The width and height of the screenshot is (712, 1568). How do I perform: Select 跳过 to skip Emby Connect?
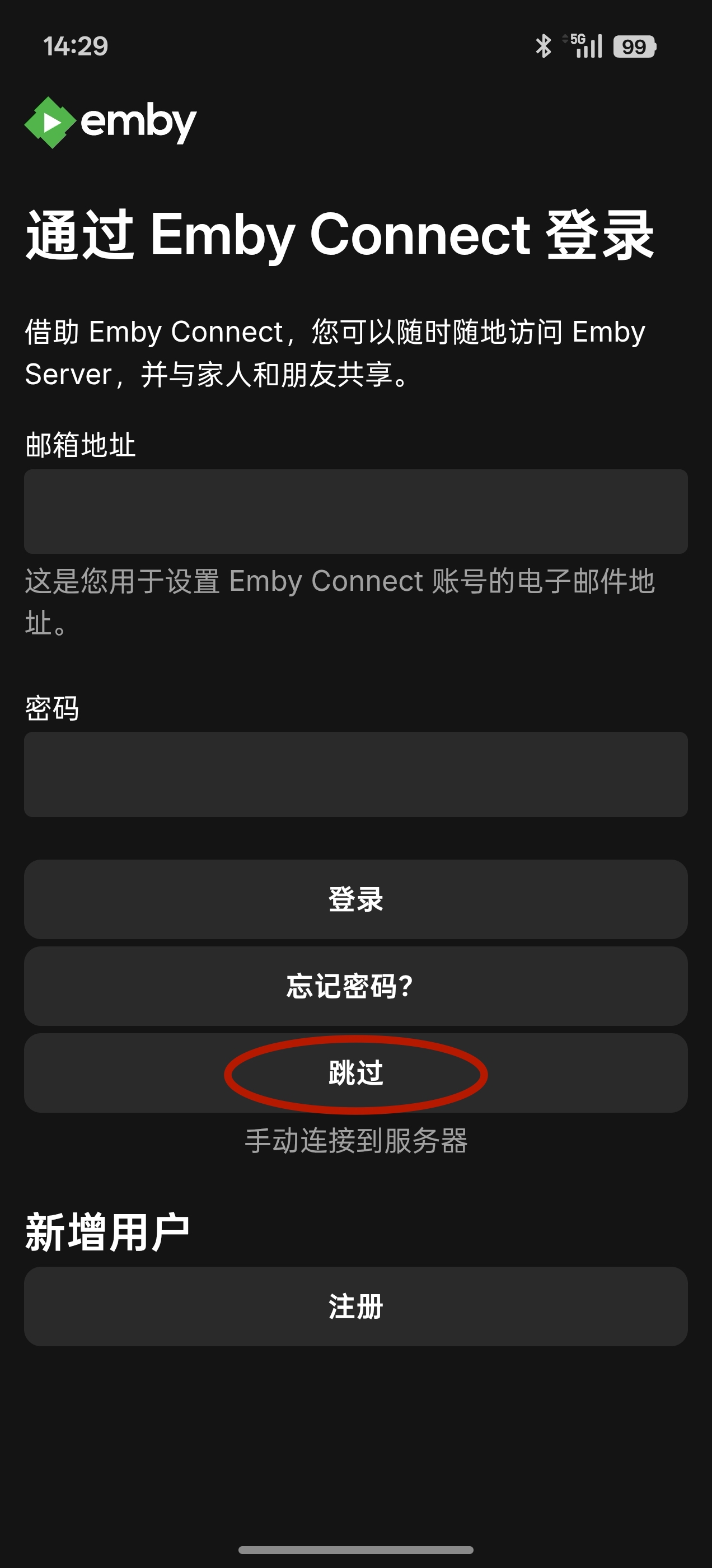tap(356, 1073)
